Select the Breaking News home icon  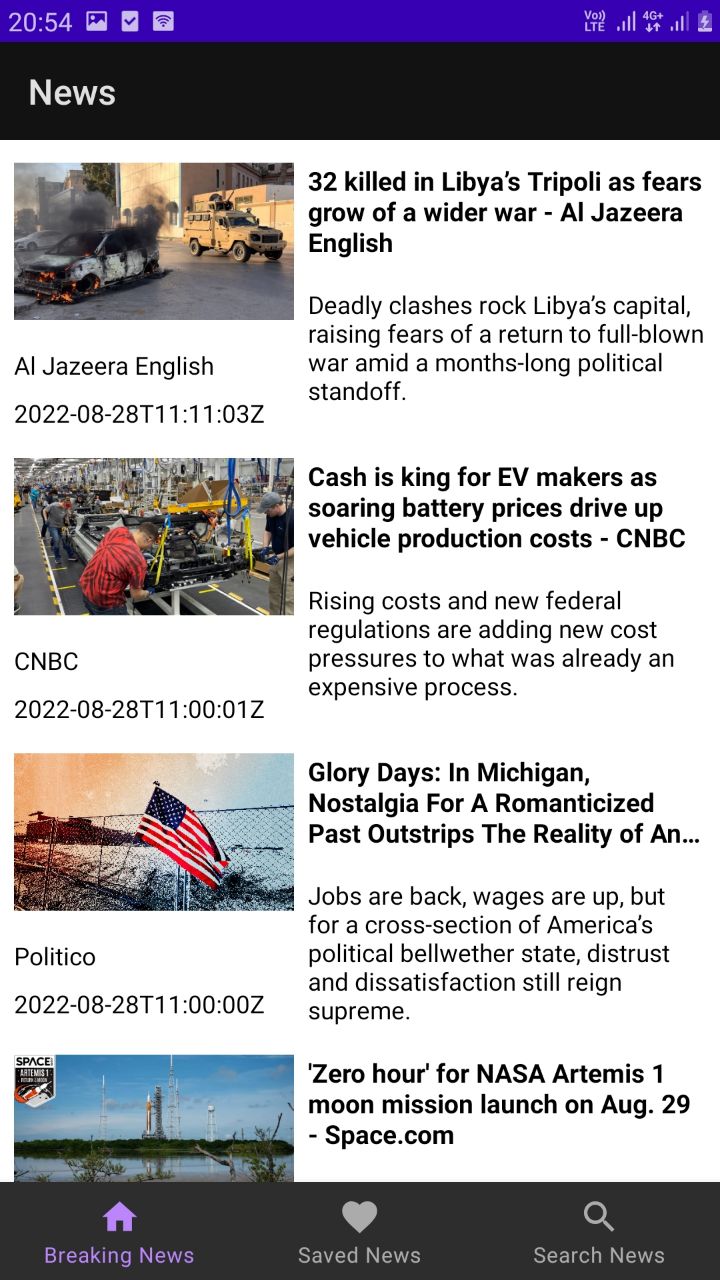click(x=119, y=1218)
